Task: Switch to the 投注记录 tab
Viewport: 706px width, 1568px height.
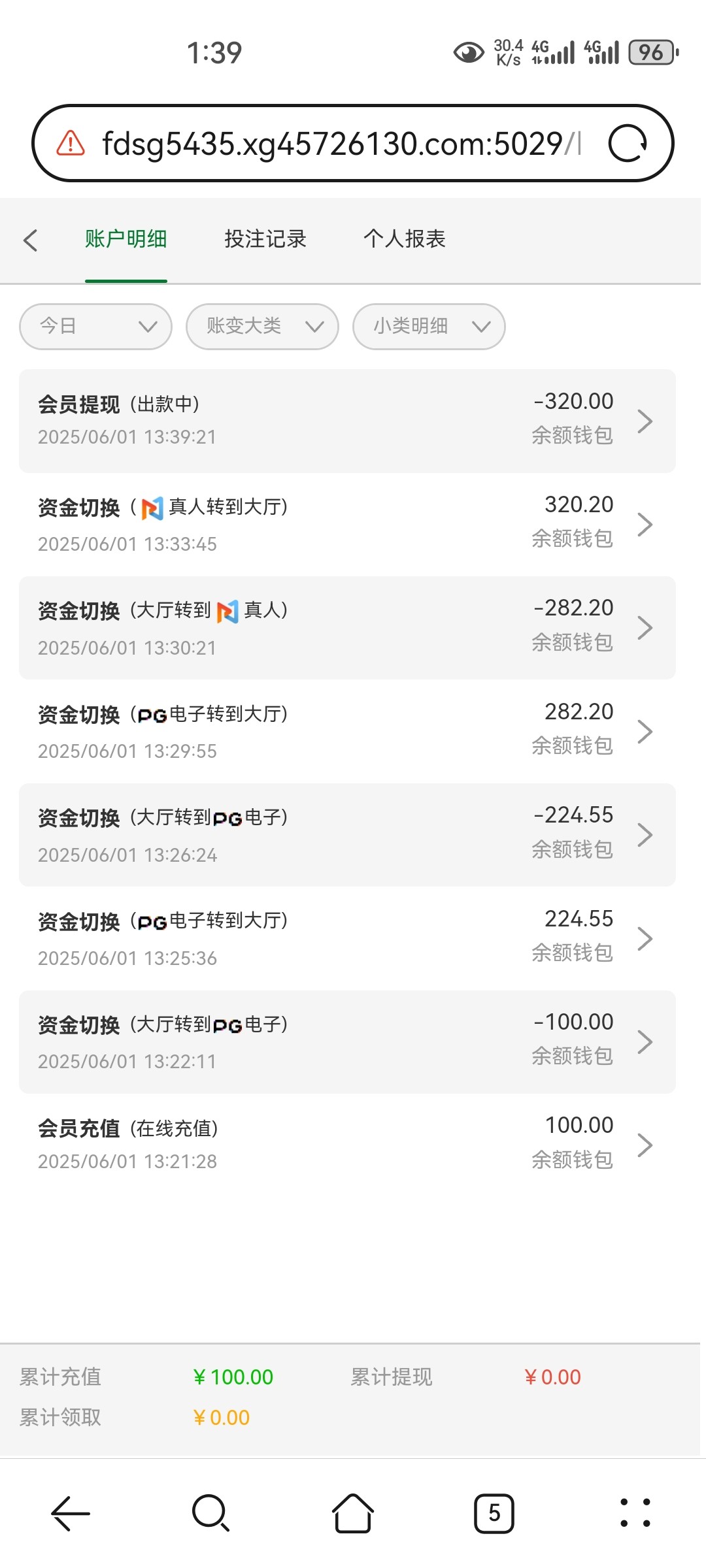Action: [x=265, y=239]
